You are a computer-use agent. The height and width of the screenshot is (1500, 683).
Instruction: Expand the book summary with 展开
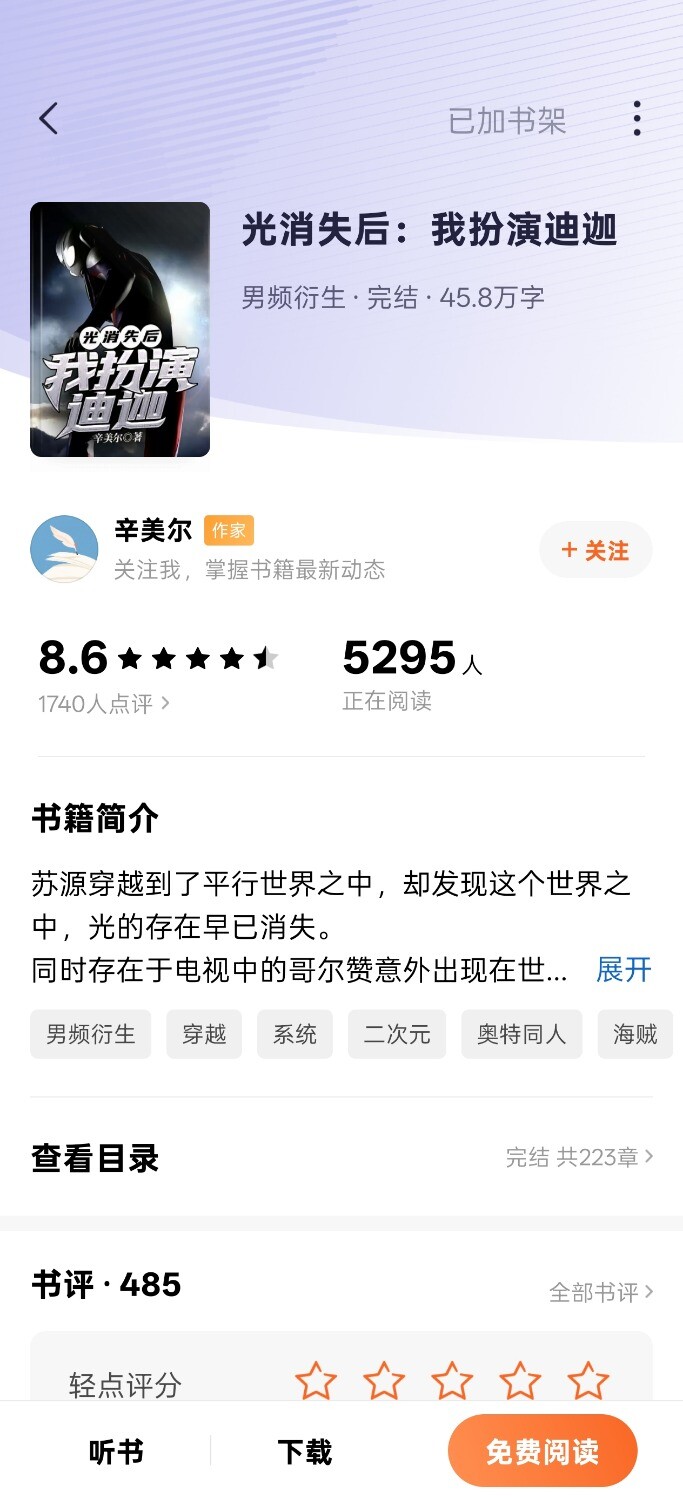point(623,969)
